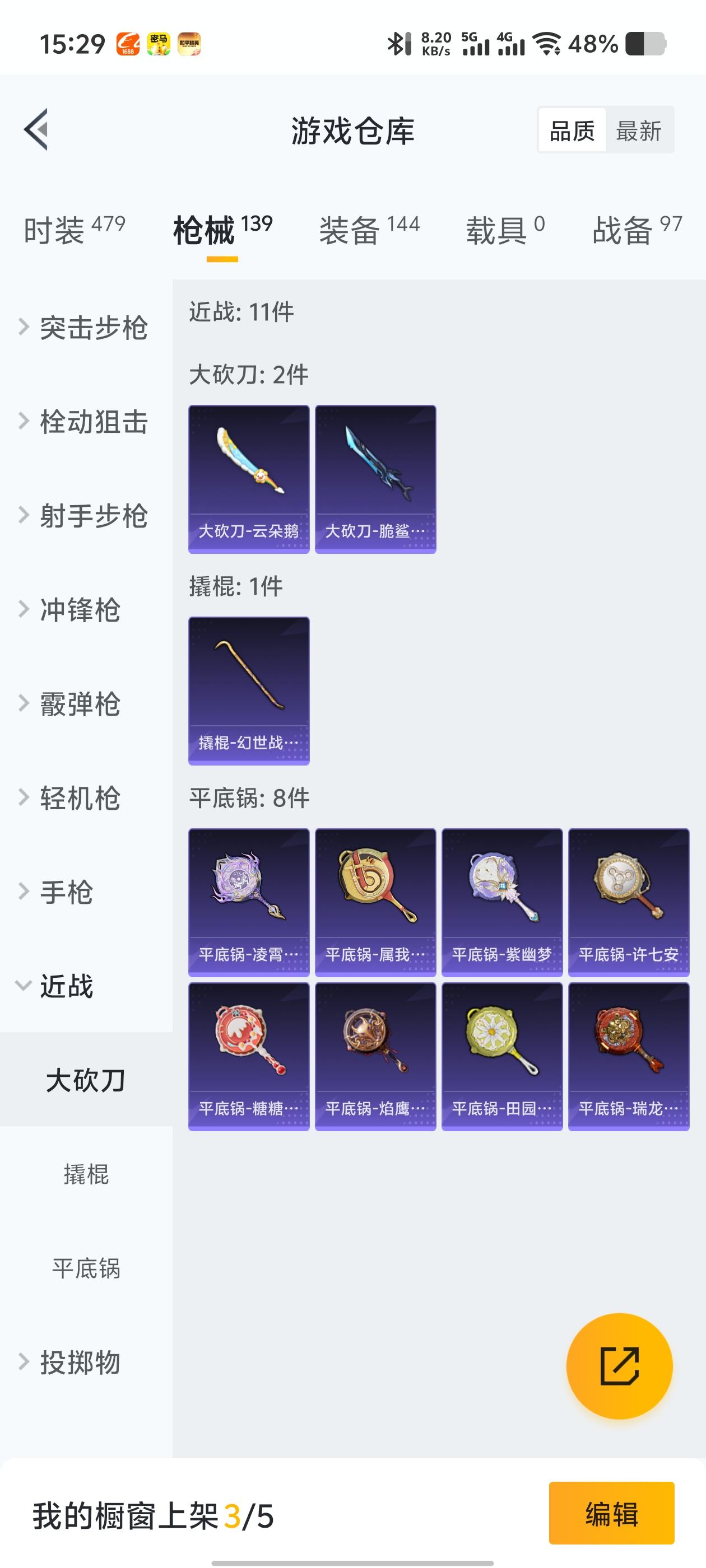
Task: Tap the orange share floating button
Action: [x=619, y=1365]
